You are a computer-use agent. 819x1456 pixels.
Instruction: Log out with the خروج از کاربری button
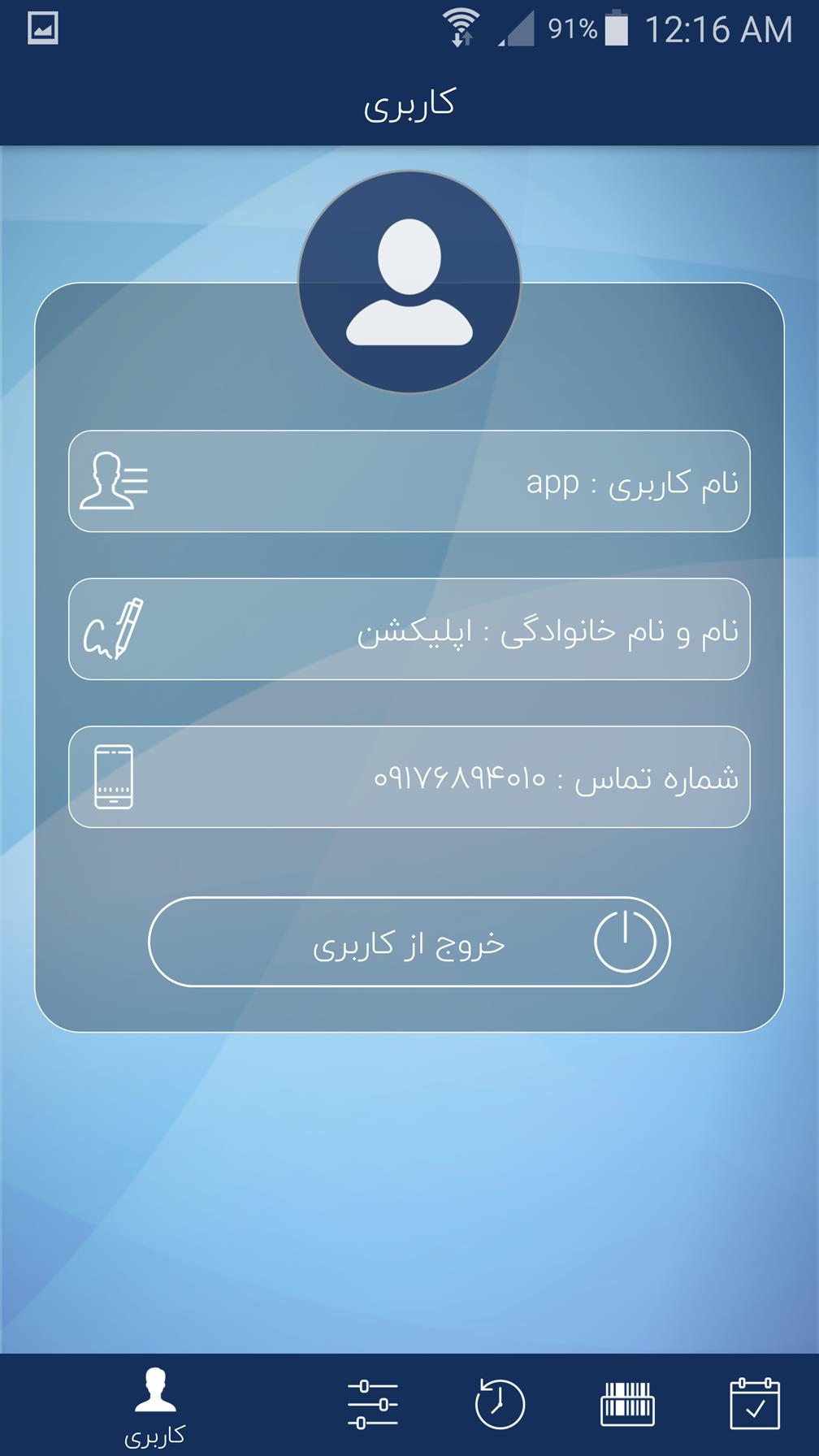(409, 942)
